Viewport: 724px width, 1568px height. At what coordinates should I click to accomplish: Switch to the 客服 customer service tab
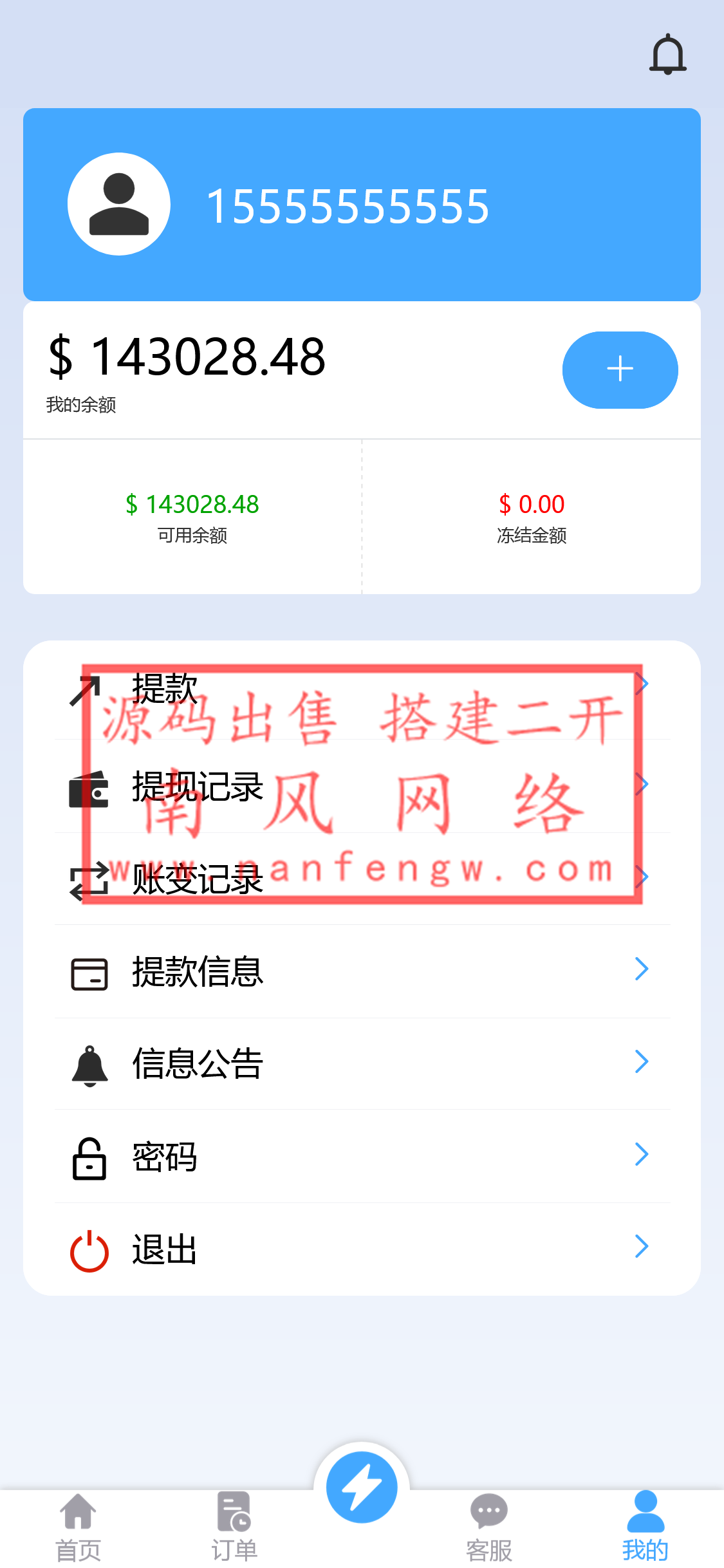pos(489,1527)
